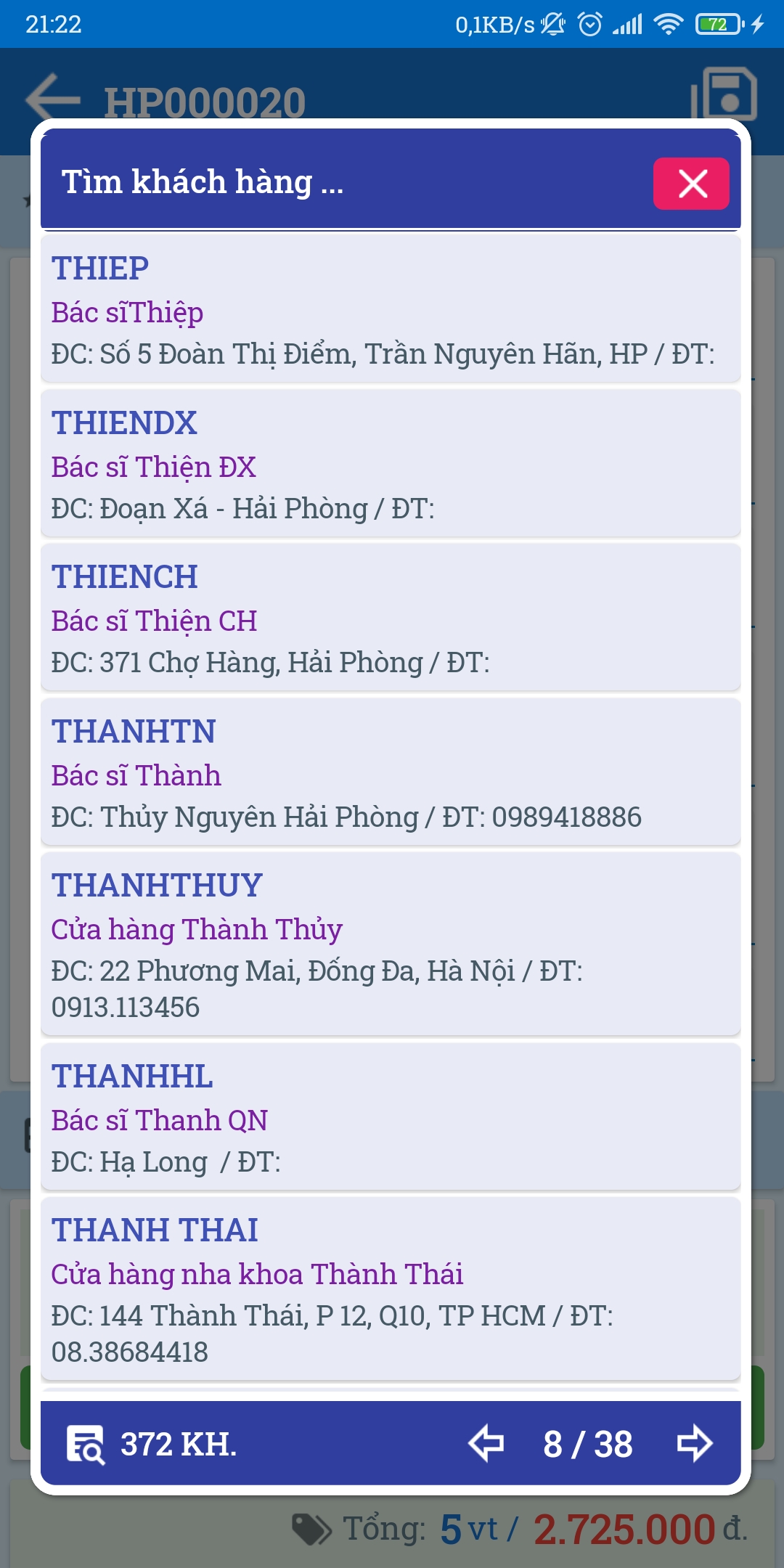The height and width of the screenshot is (1568, 784).
Task: Pick customer THIENCH Bác sĩ Thiện CH
Action: click(391, 618)
